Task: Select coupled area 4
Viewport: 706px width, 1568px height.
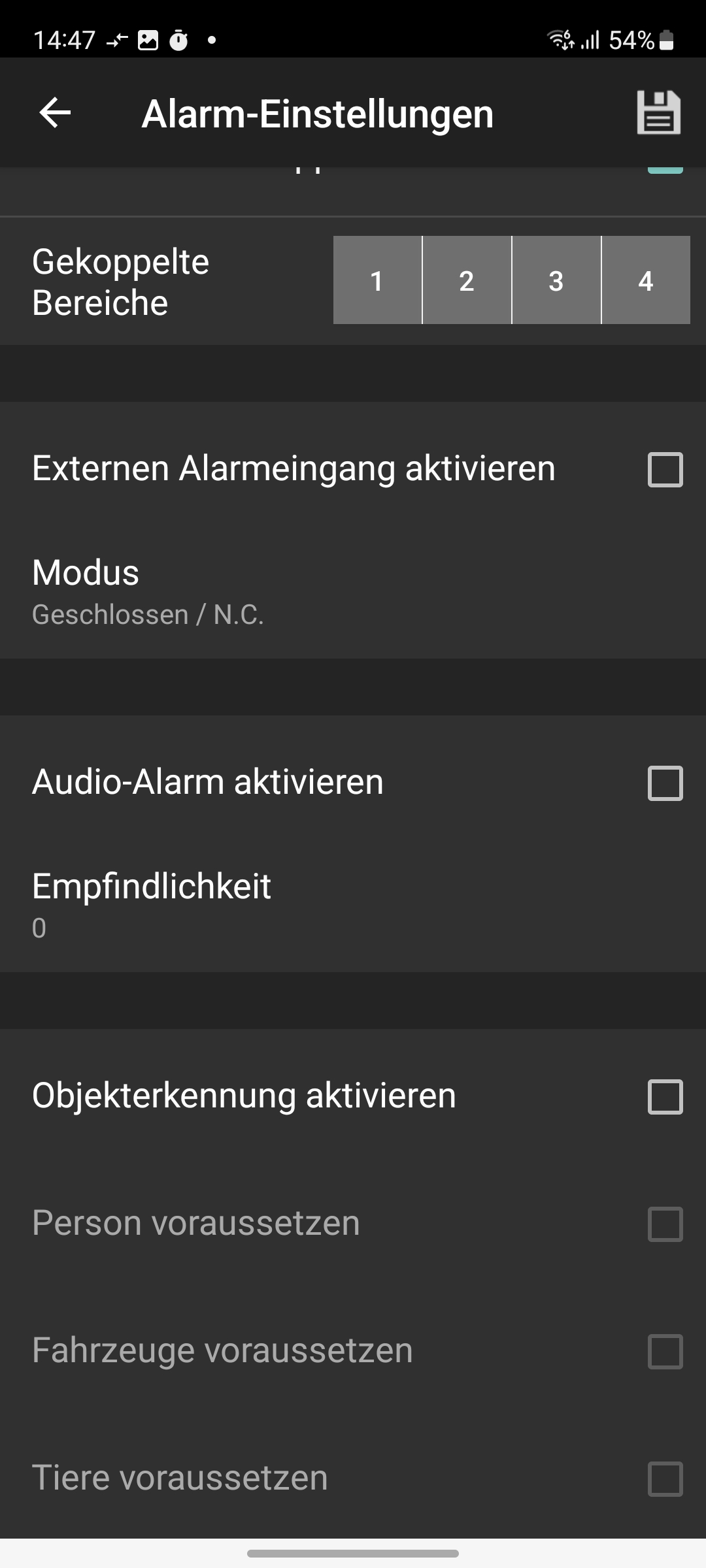Action: coord(646,280)
